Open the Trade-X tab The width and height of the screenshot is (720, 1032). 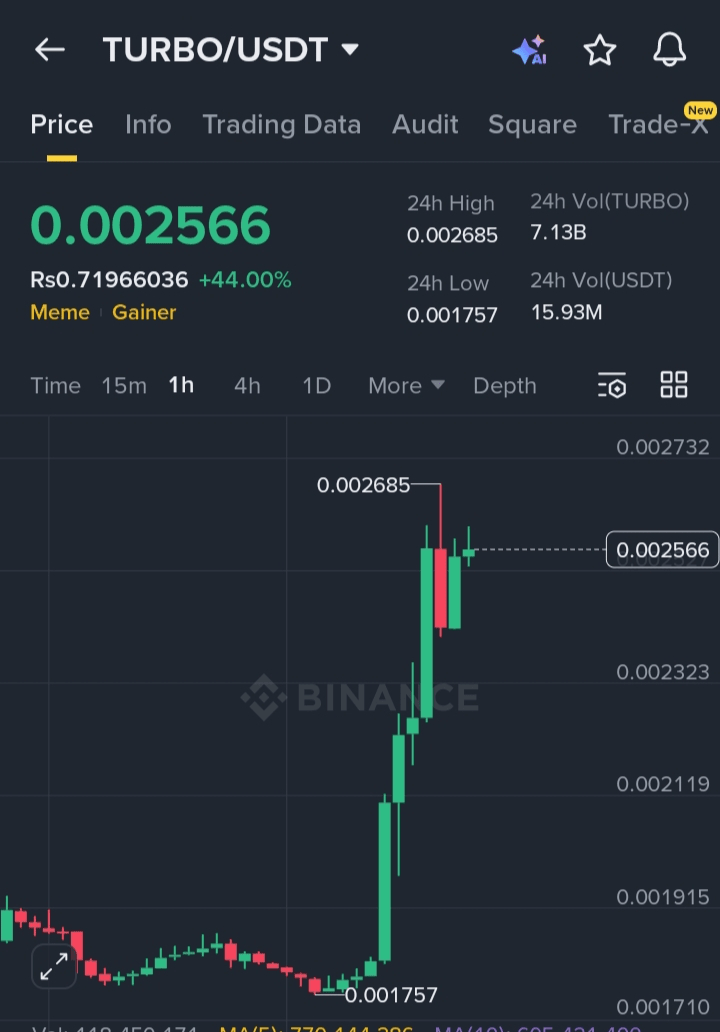point(658,125)
